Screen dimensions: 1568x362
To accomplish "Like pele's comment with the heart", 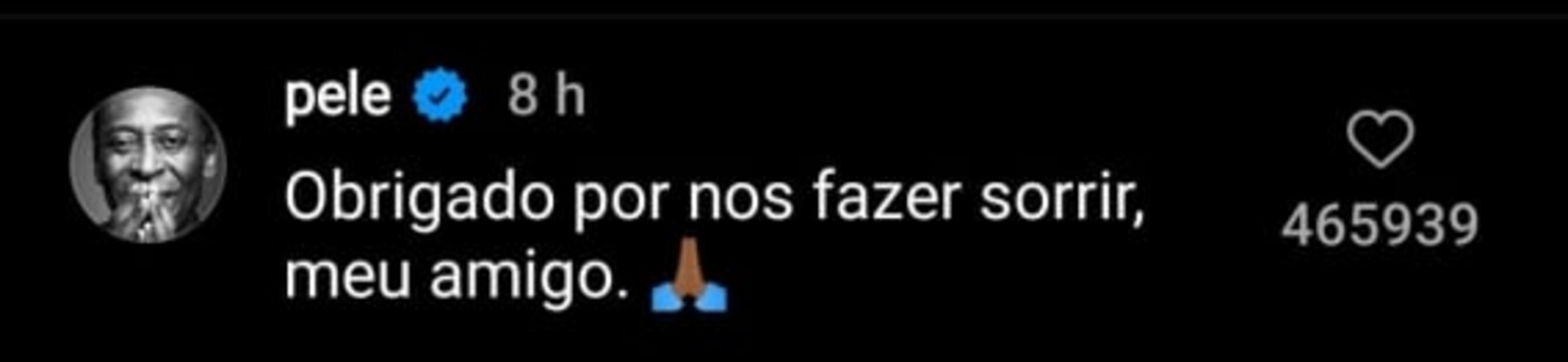I will pyautogui.click(x=1379, y=140).
